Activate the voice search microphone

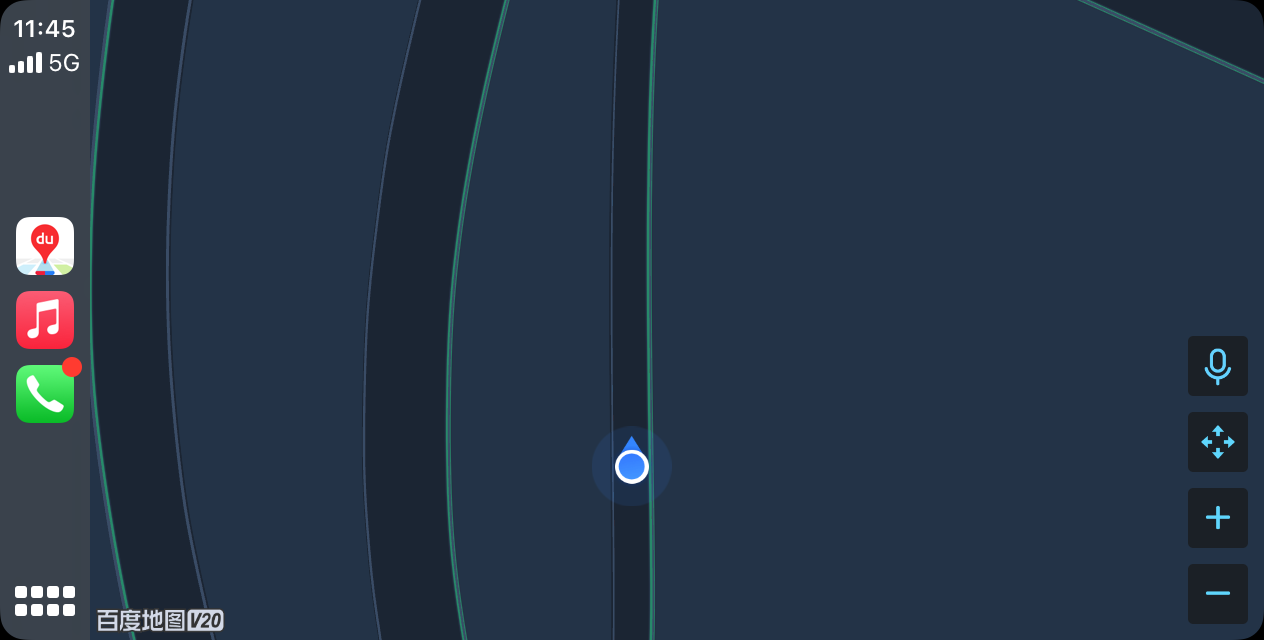[1217, 366]
